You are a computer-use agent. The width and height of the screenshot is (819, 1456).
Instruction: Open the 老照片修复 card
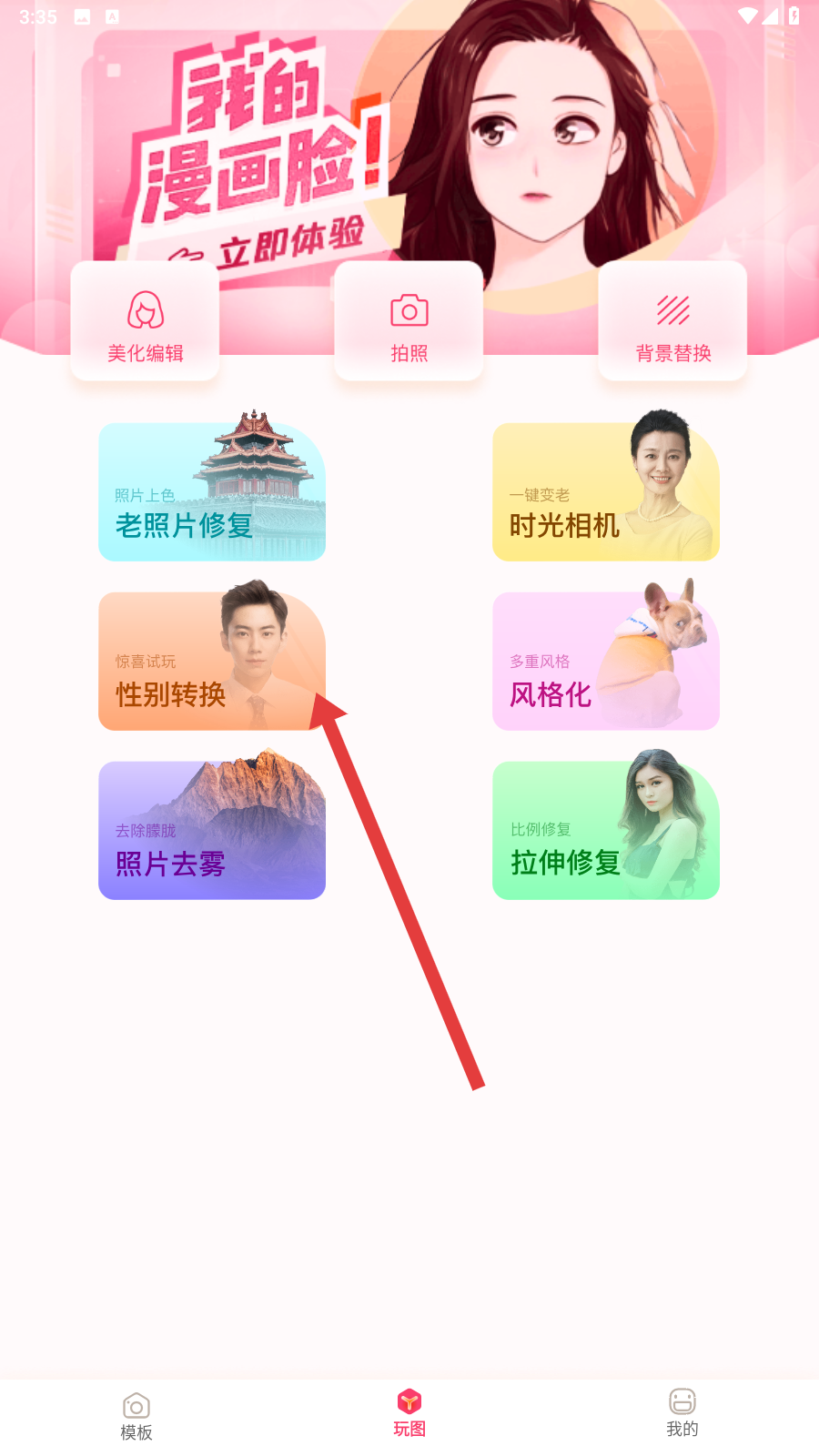211,492
